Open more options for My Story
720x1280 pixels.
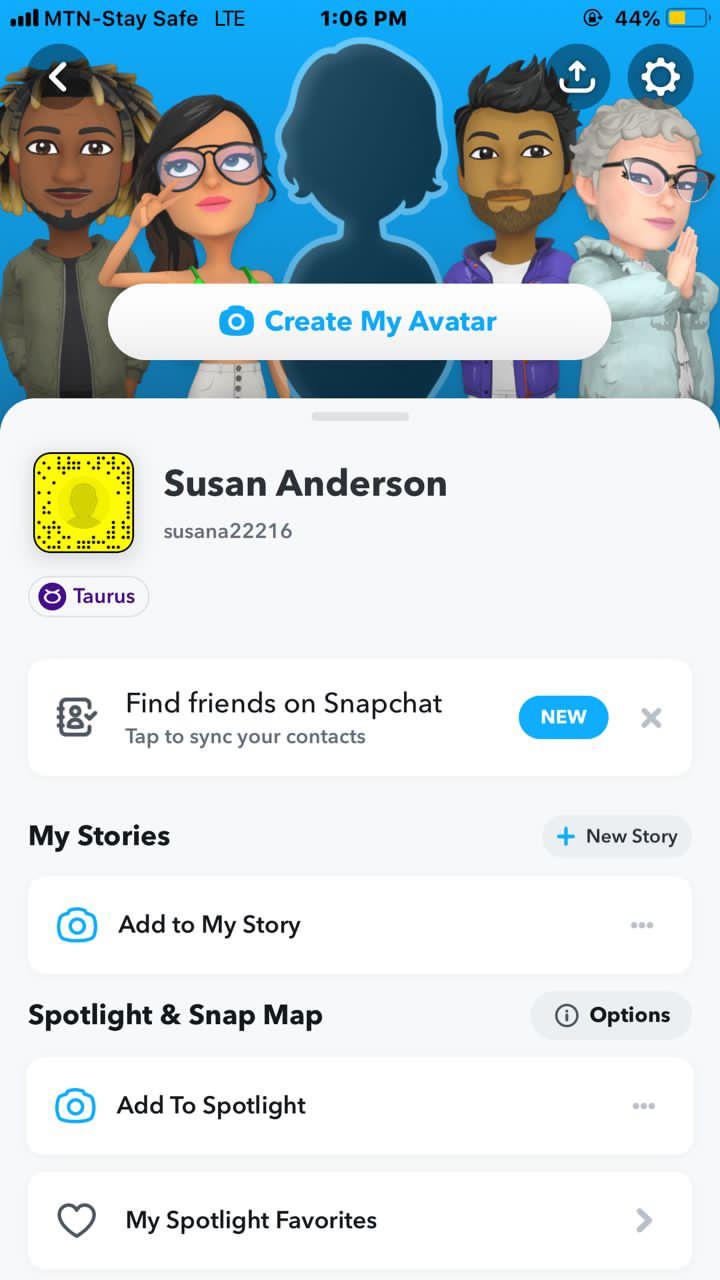click(x=642, y=925)
